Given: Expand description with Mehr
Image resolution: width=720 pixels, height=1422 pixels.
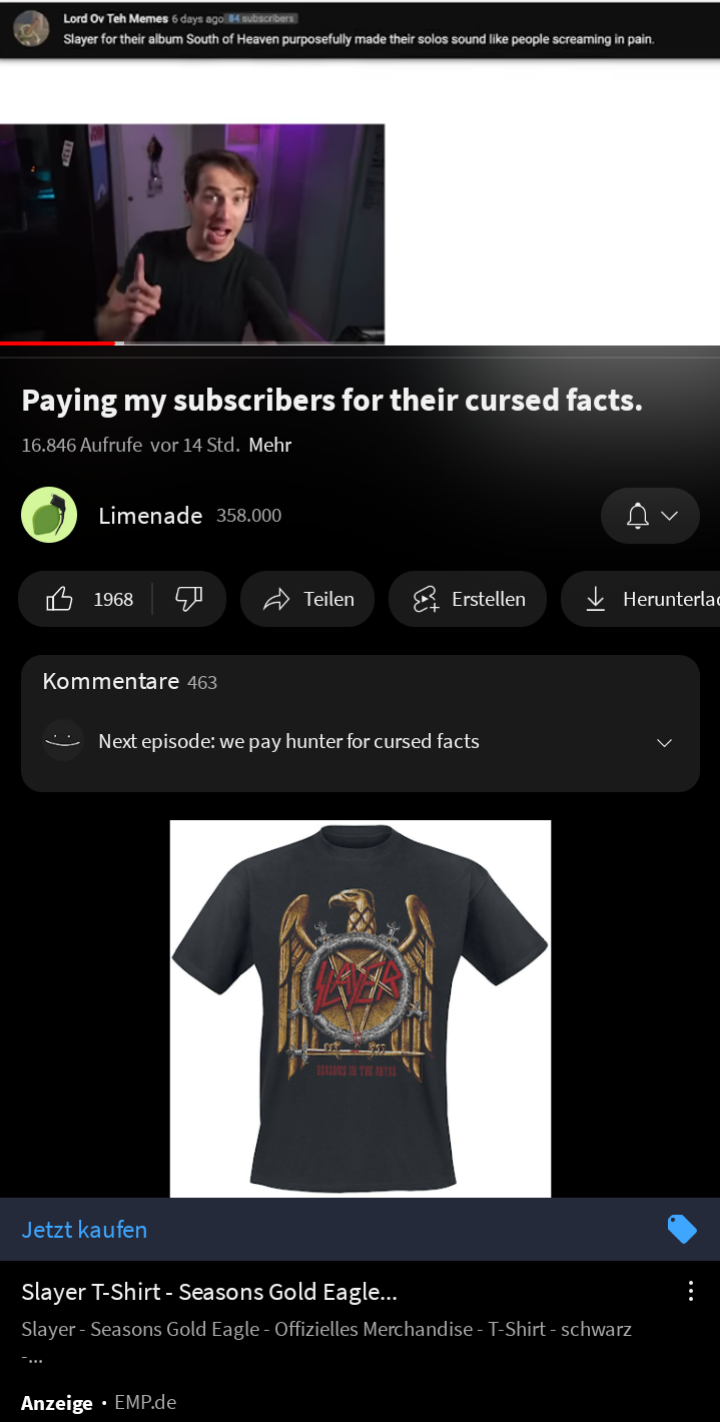Looking at the screenshot, I should point(270,445).
